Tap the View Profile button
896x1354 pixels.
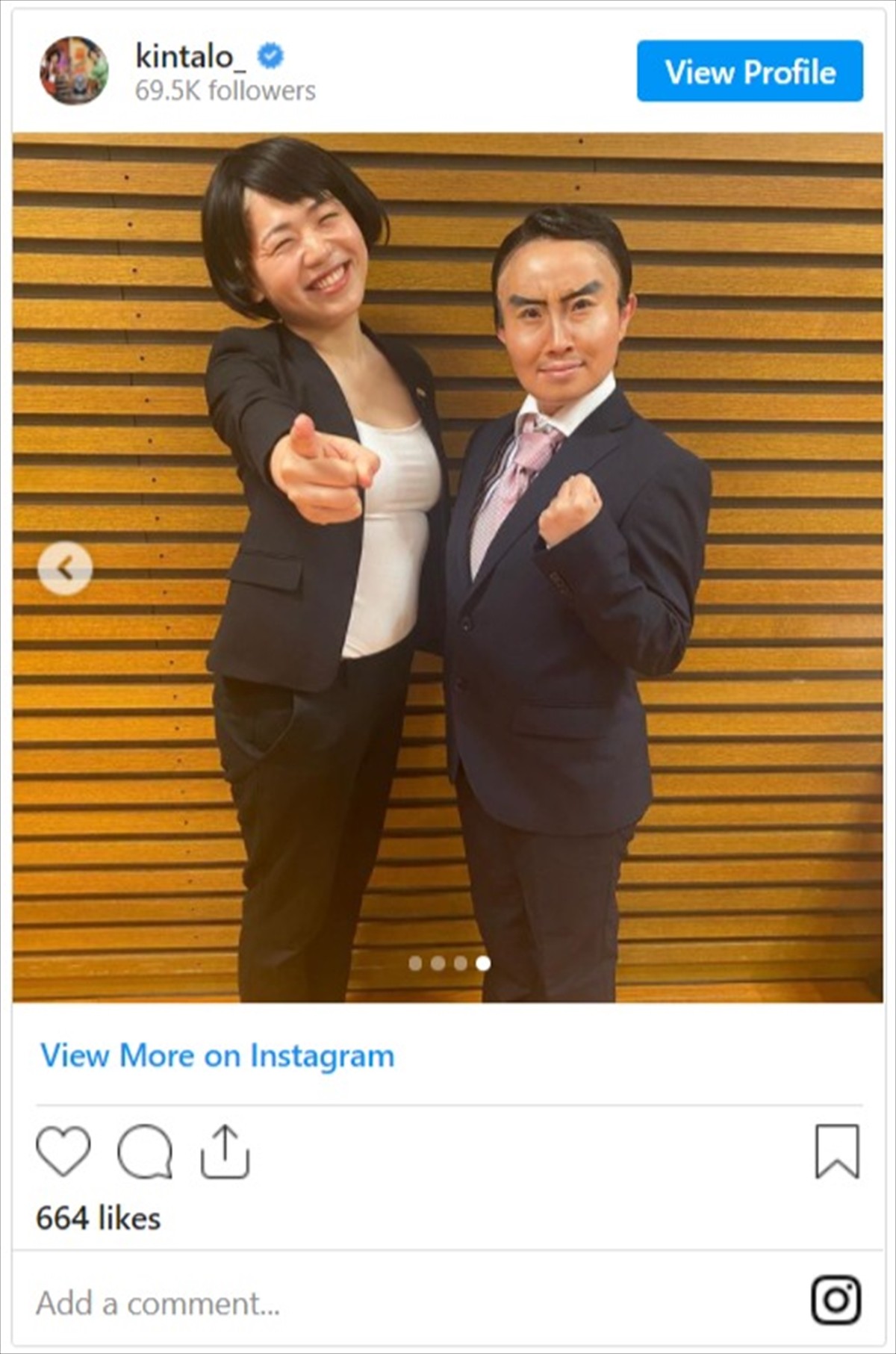click(750, 72)
